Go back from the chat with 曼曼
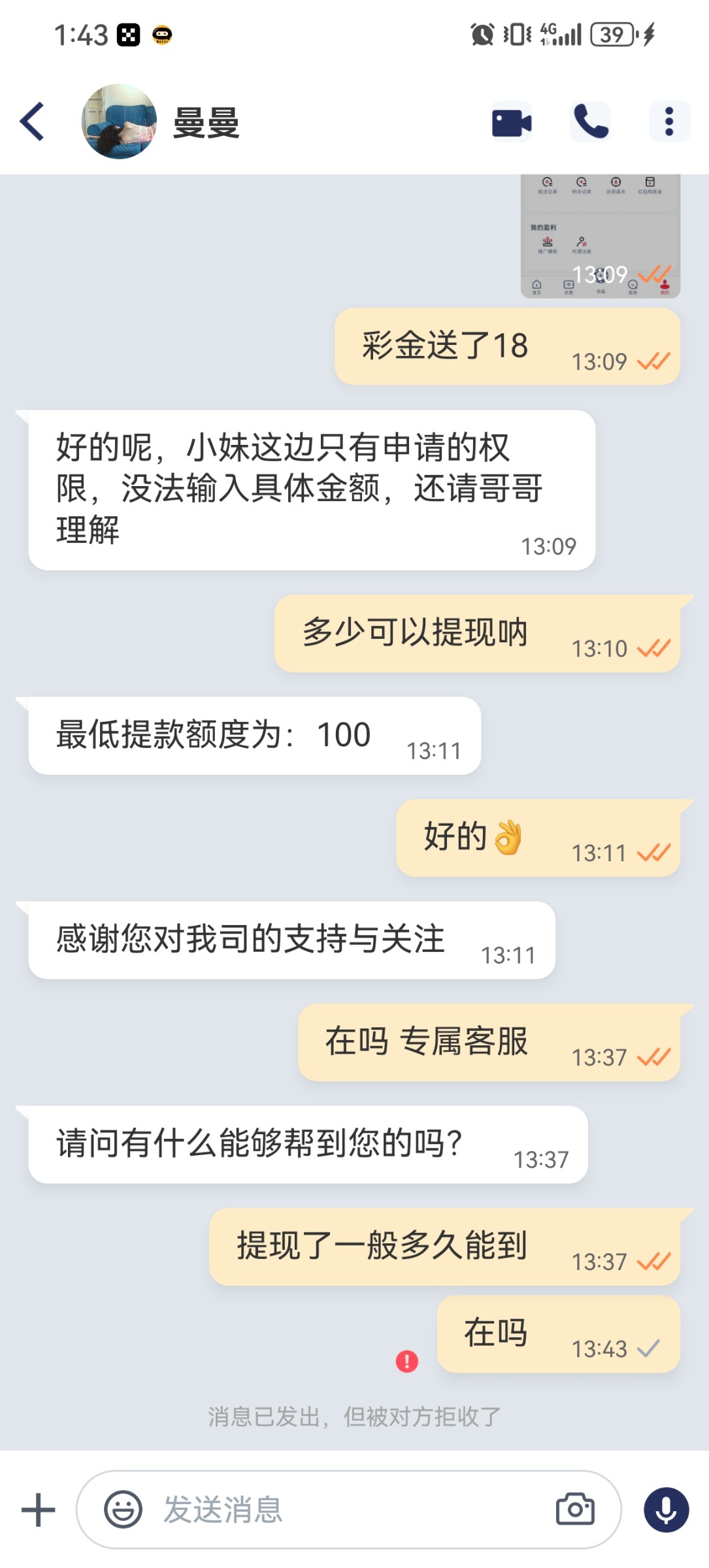Screen dimensions: 709x1568 pos(32,122)
